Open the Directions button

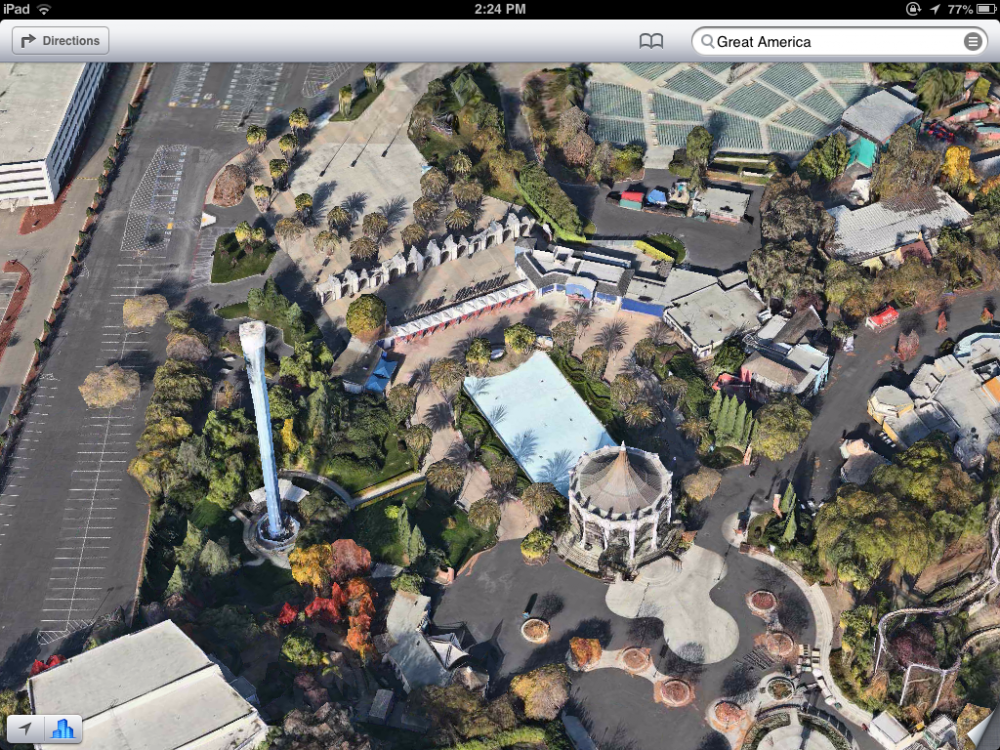60,41
